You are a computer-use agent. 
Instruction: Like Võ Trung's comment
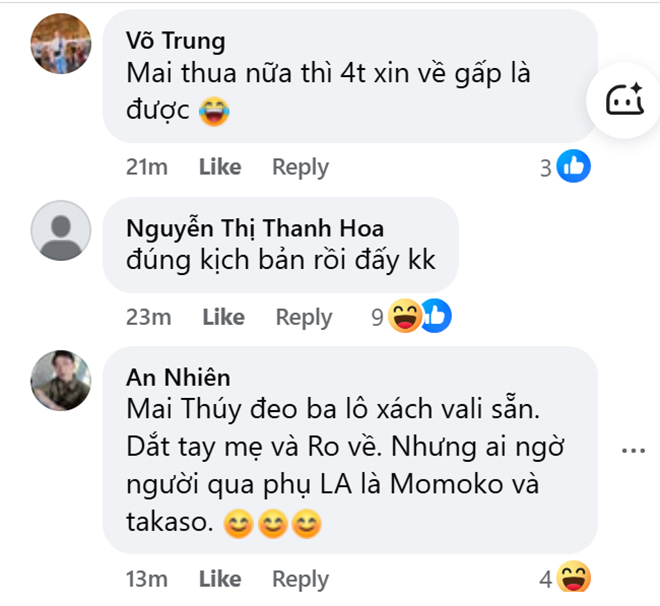[x=219, y=167]
